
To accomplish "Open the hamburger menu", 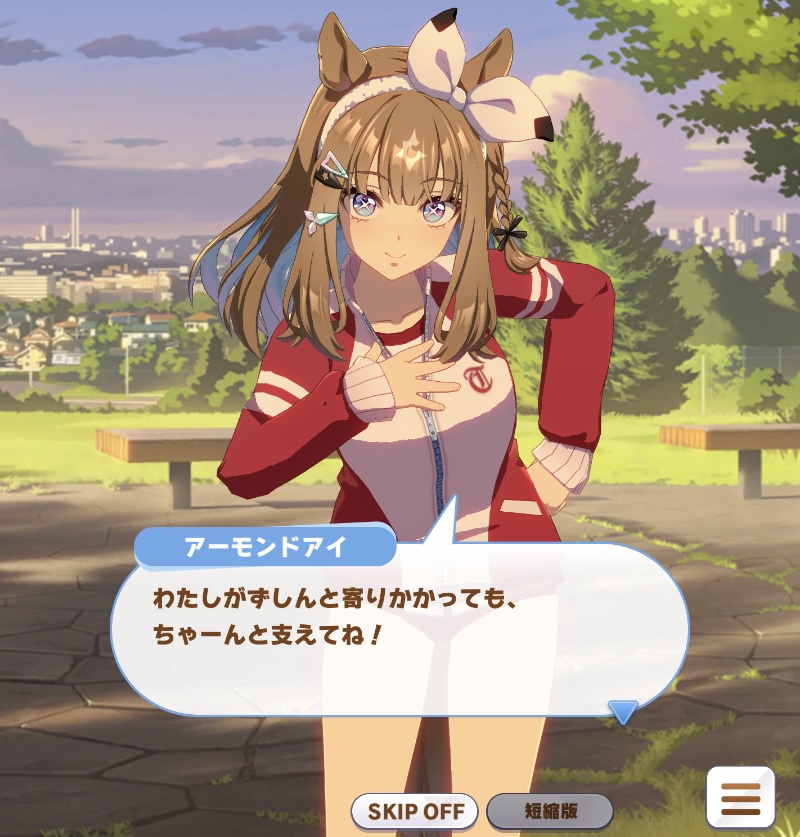I will [x=740, y=798].
